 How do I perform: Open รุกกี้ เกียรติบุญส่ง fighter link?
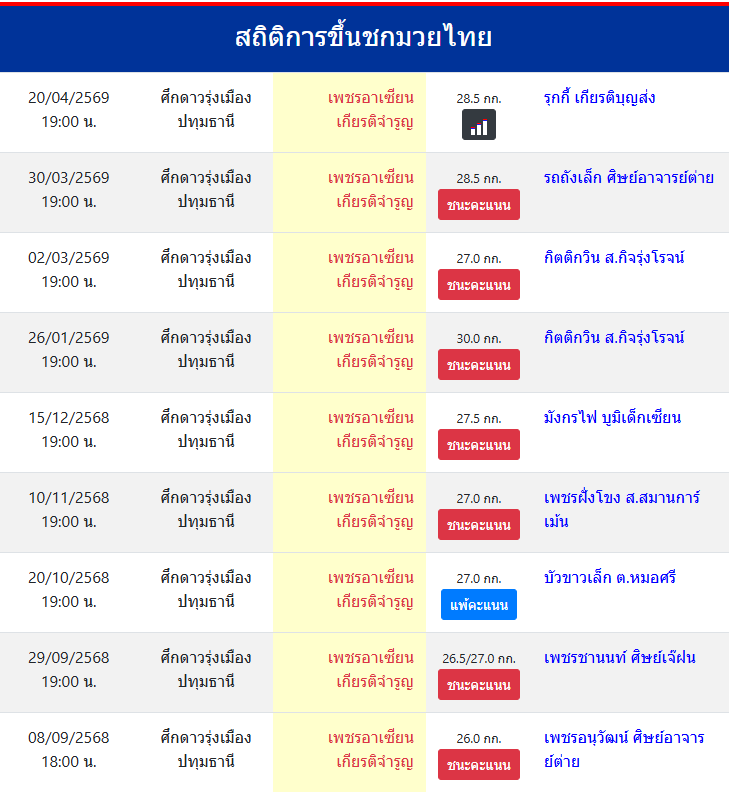point(599,98)
